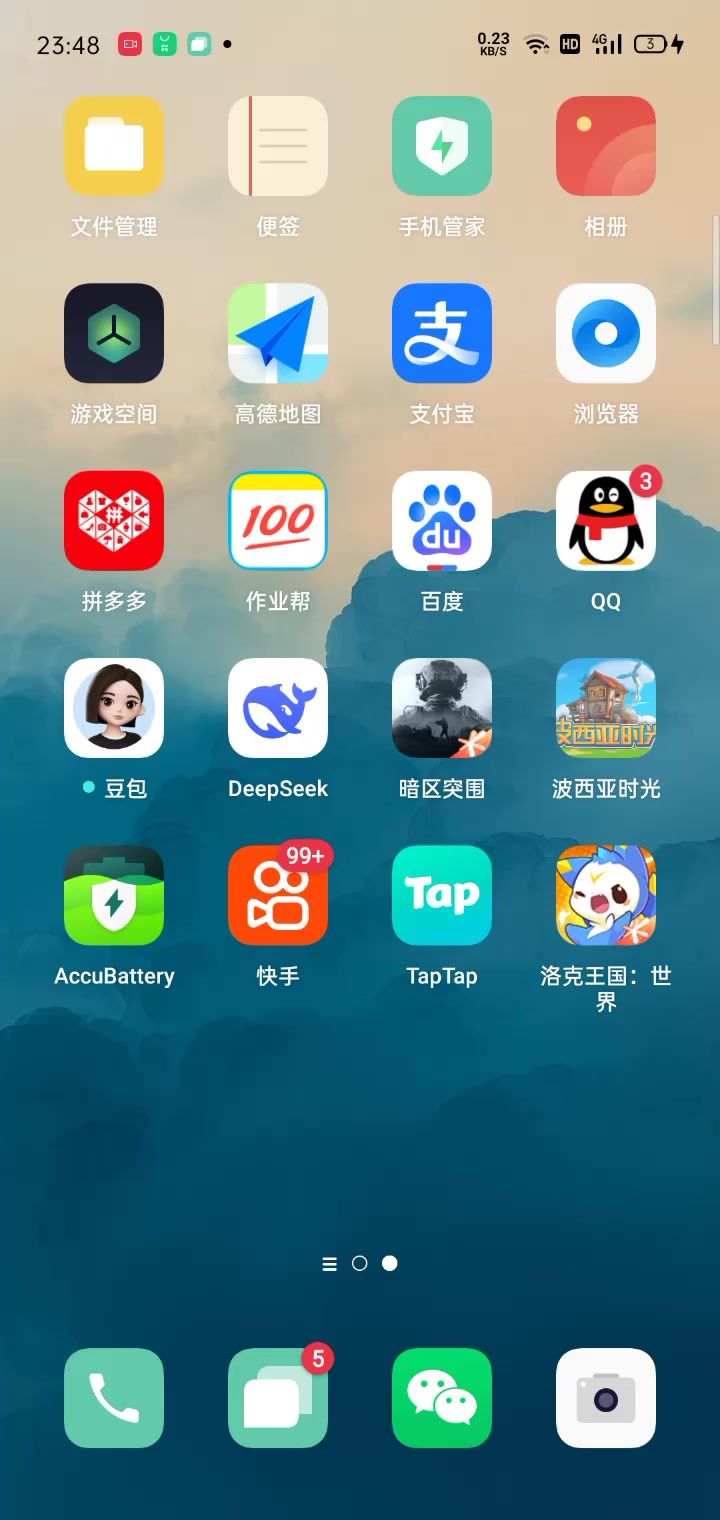The width and height of the screenshot is (720, 1520).
Task: Launch WeChat from the dock
Action: point(442,1398)
